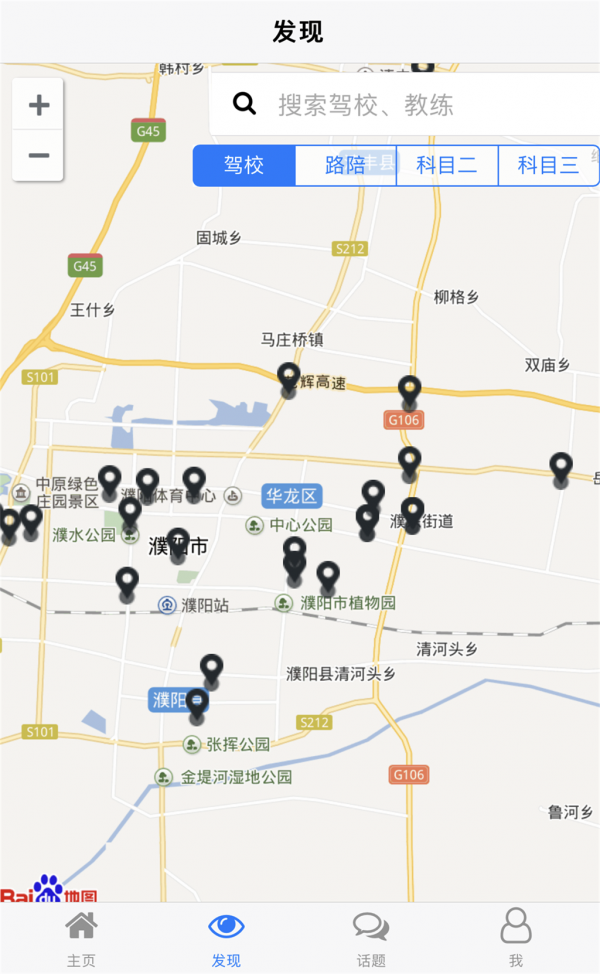600x974 pixels.
Task: Open the 话题 tab
Action: 370,938
